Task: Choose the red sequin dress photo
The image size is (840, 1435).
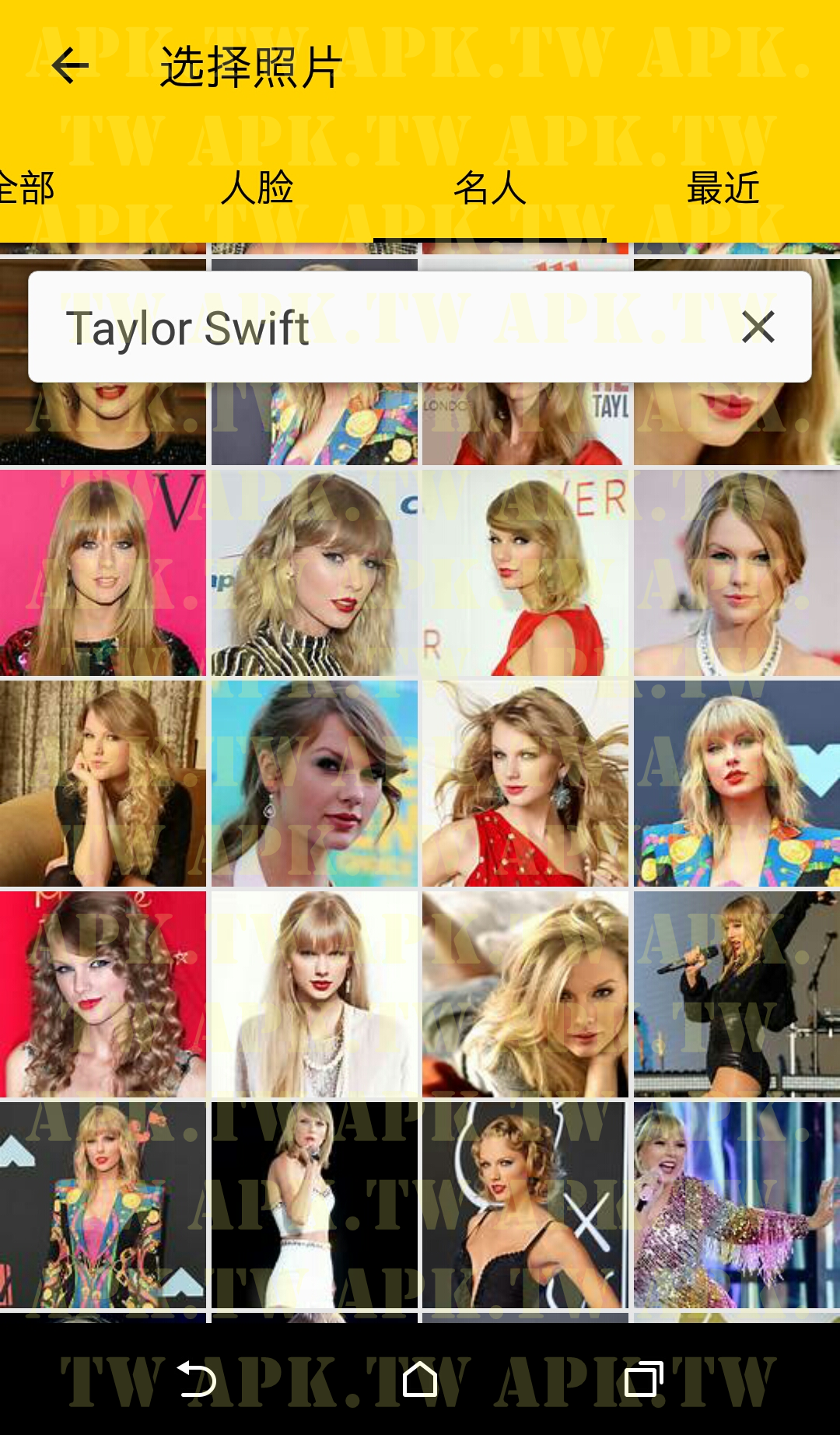Action: pos(525,784)
